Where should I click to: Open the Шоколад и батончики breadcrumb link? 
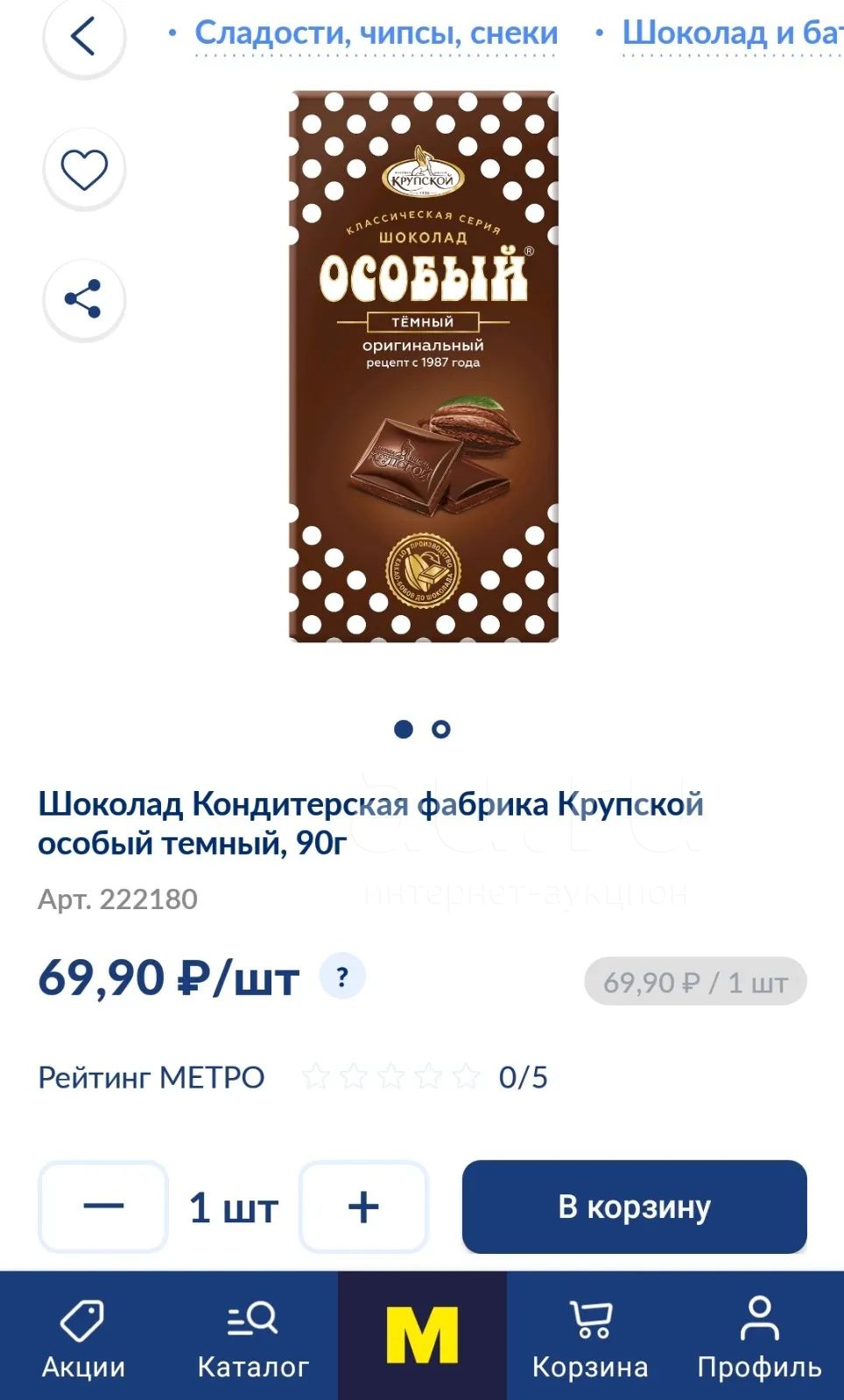pos(732,33)
